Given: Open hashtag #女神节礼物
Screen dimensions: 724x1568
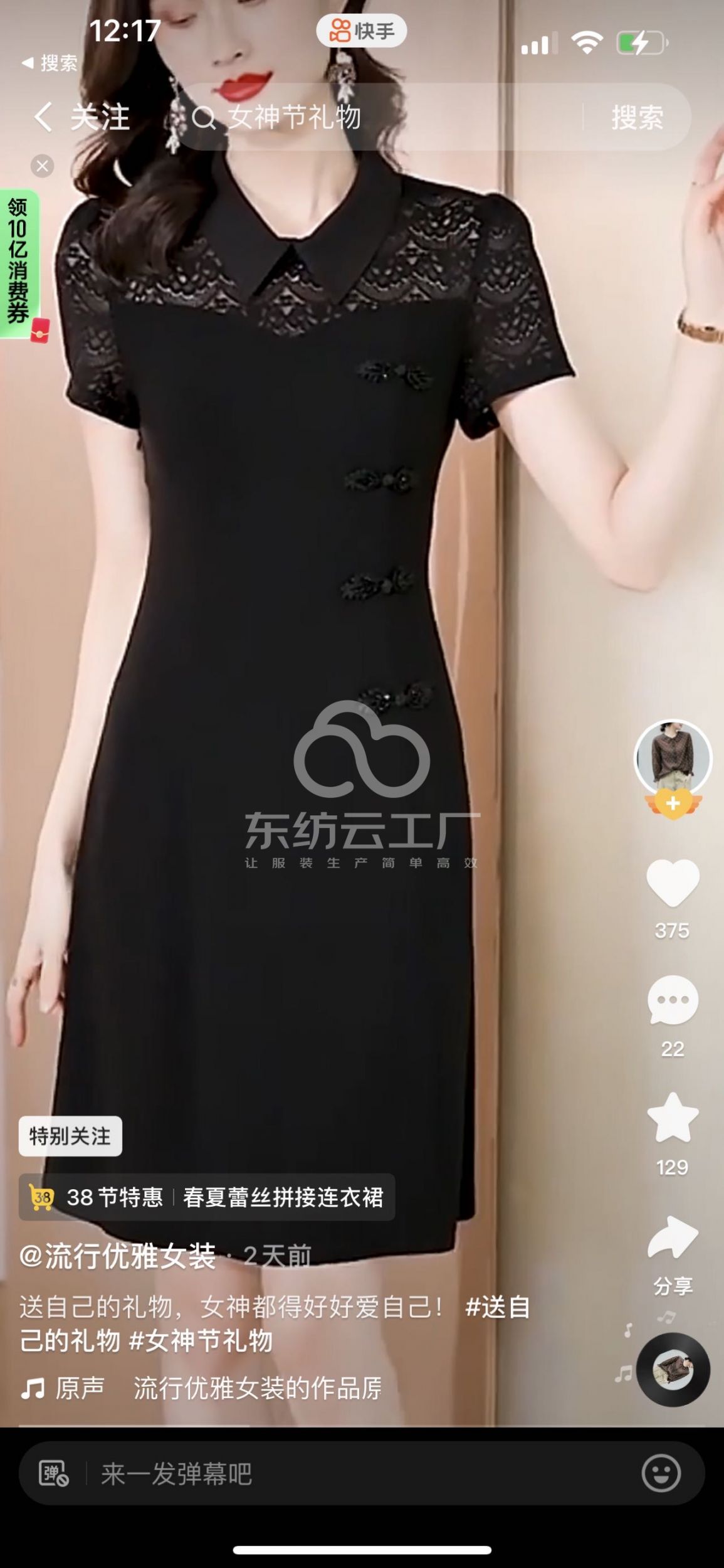Looking at the screenshot, I should 201,1341.
